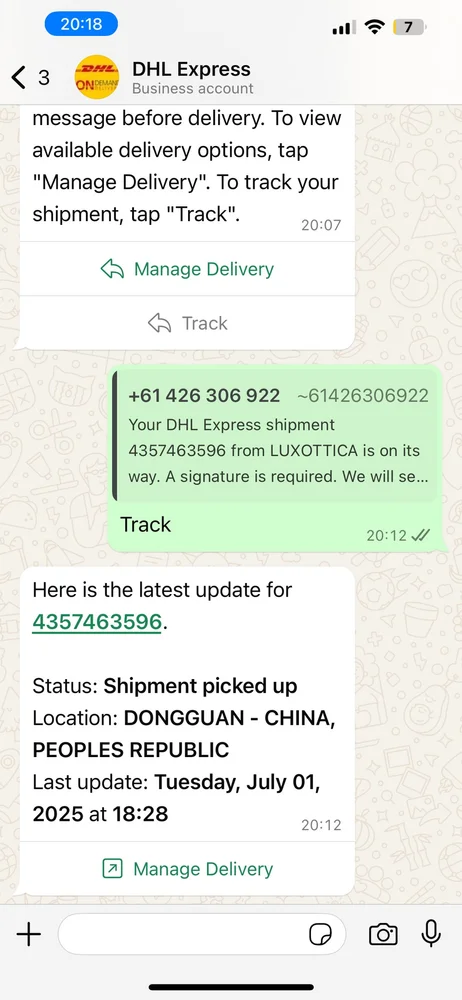Tap the greyed Track reply button
The image size is (462, 1000).
(187, 323)
